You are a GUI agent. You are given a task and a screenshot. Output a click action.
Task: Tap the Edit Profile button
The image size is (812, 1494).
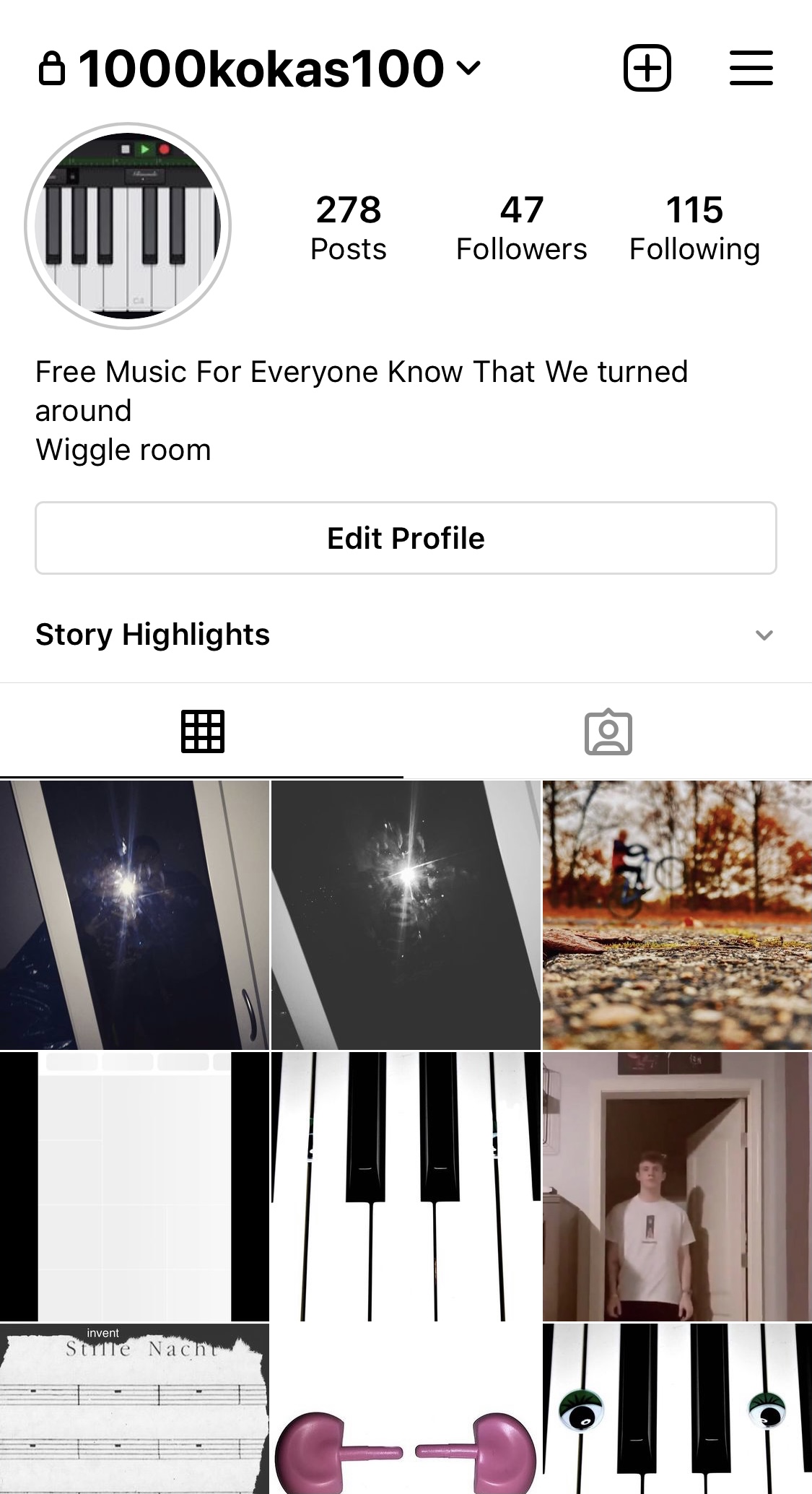pos(406,538)
